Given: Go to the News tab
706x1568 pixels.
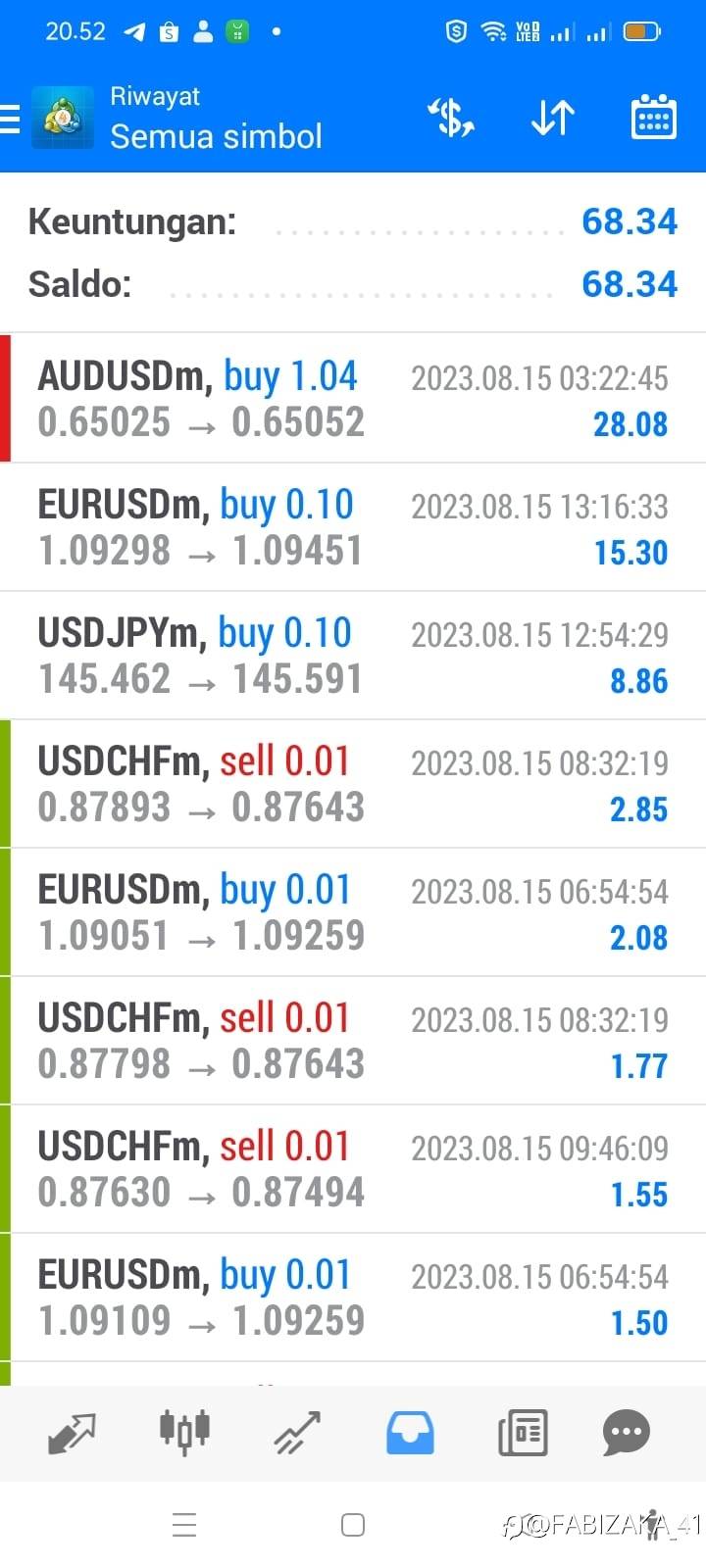Looking at the screenshot, I should click(523, 1433).
